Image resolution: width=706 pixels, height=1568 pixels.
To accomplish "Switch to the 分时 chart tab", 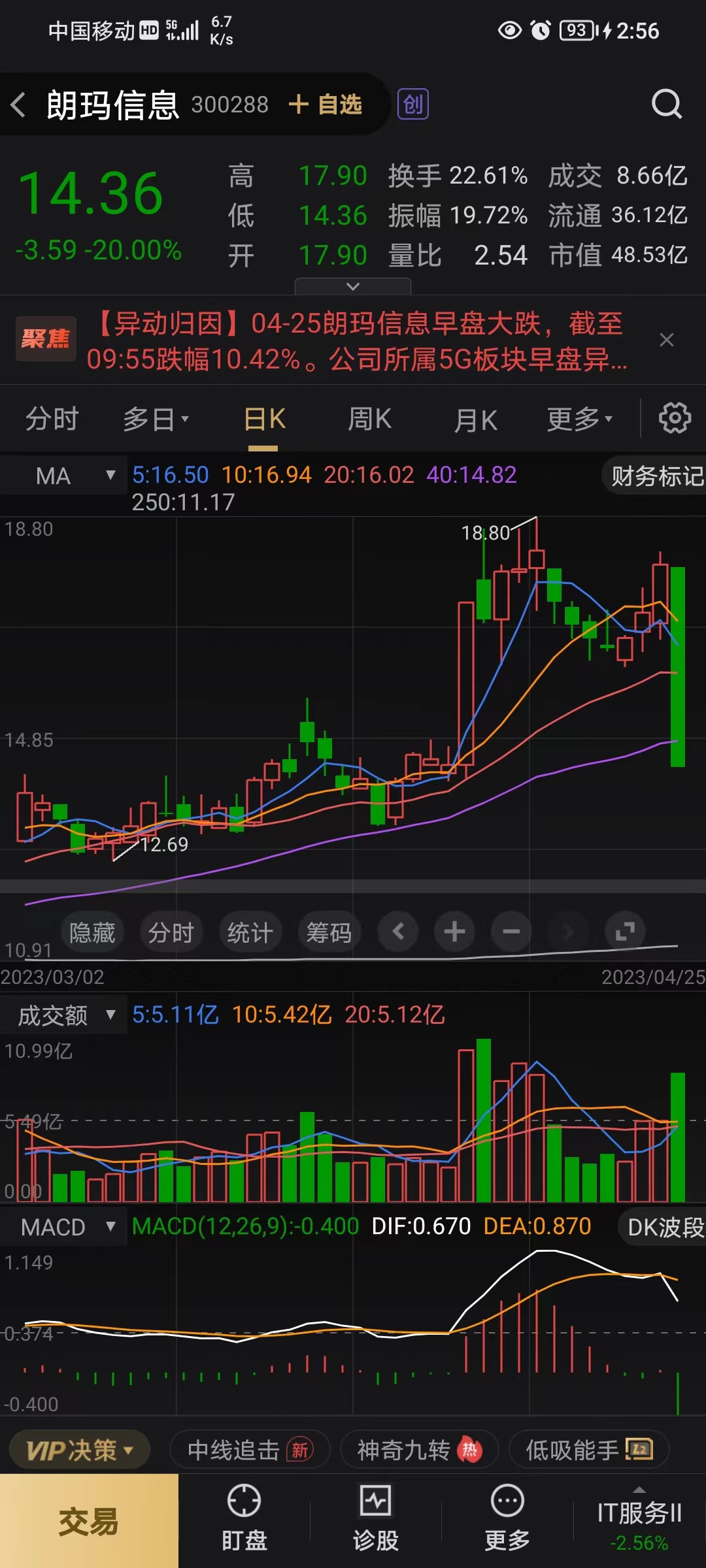I will [x=52, y=419].
